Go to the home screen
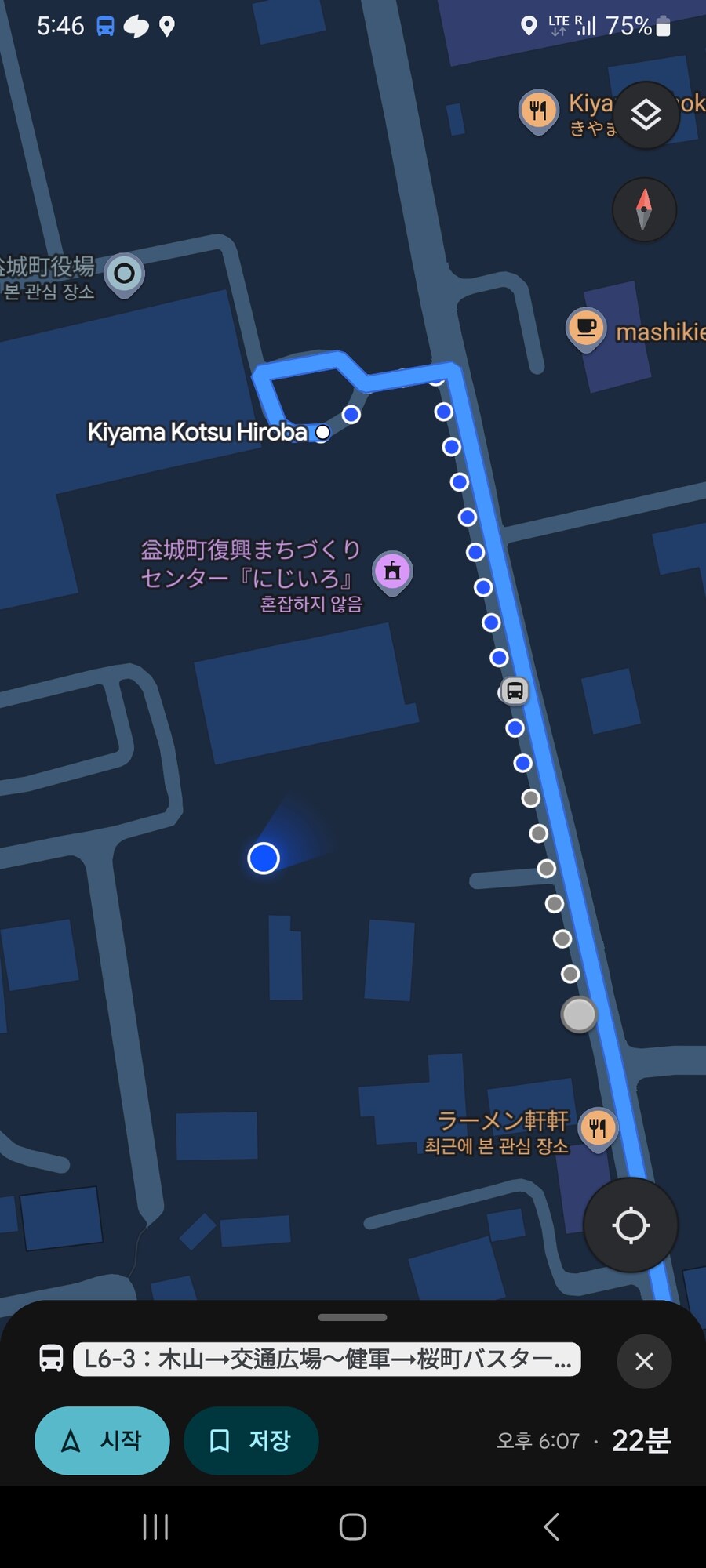 [352, 1526]
